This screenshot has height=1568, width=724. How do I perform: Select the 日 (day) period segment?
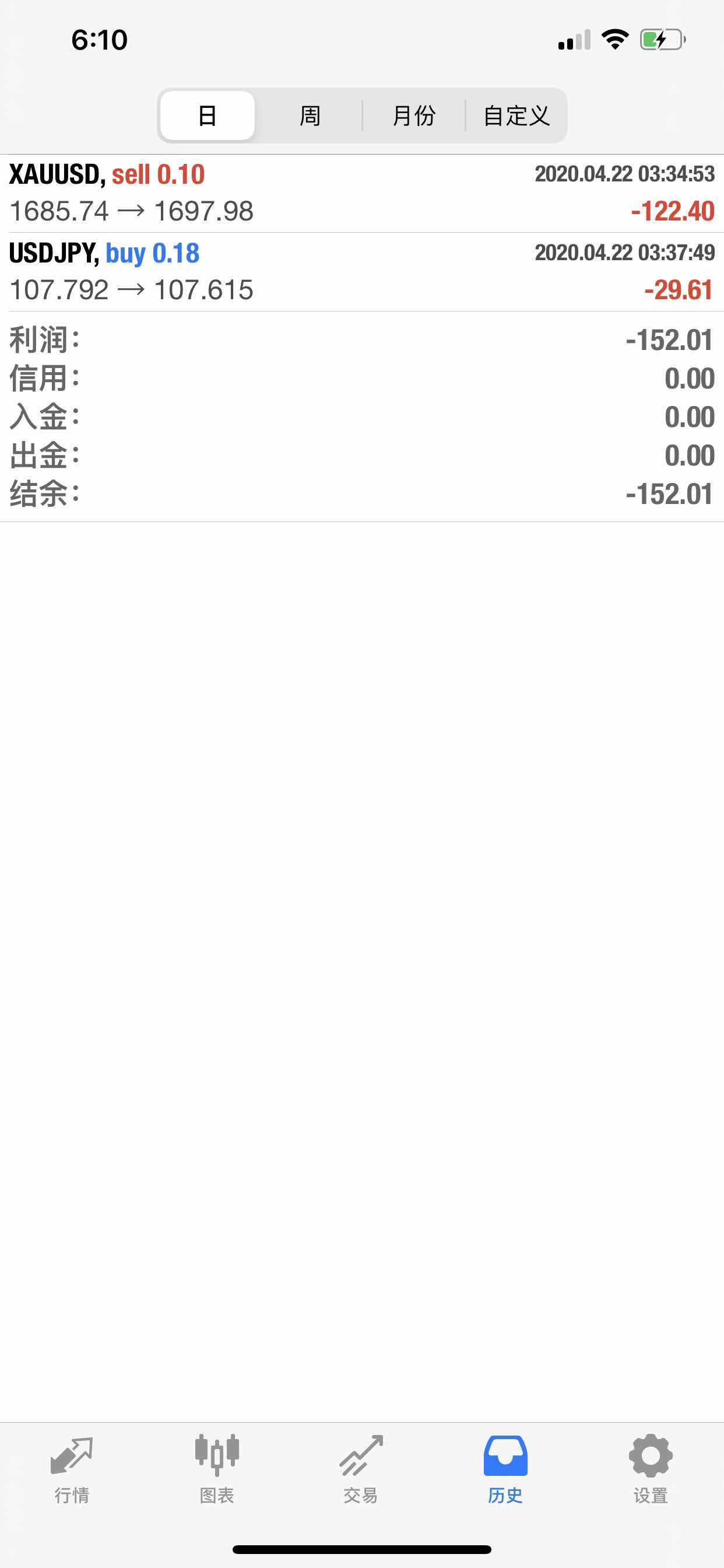208,116
